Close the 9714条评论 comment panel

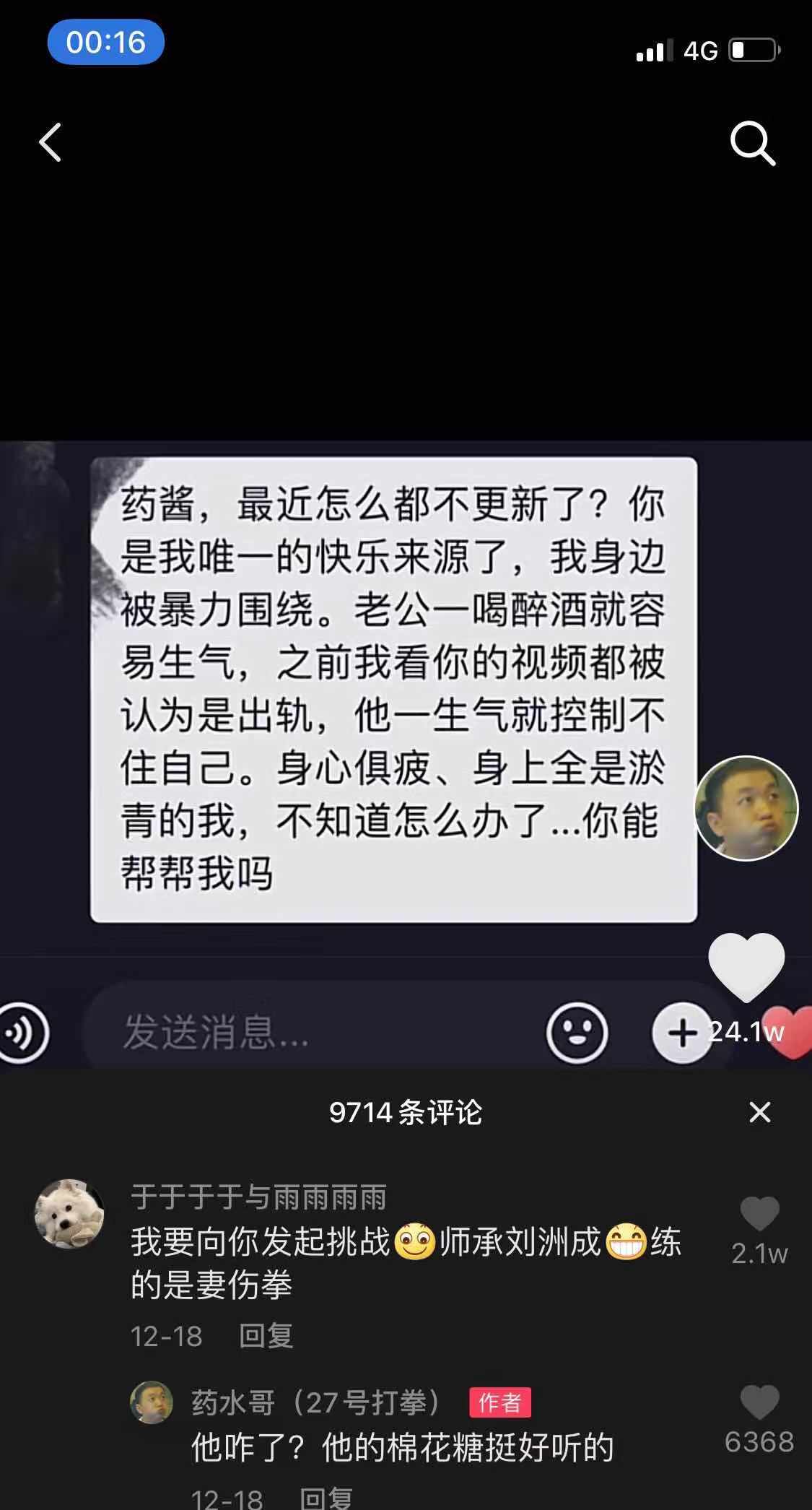point(759,1112)
